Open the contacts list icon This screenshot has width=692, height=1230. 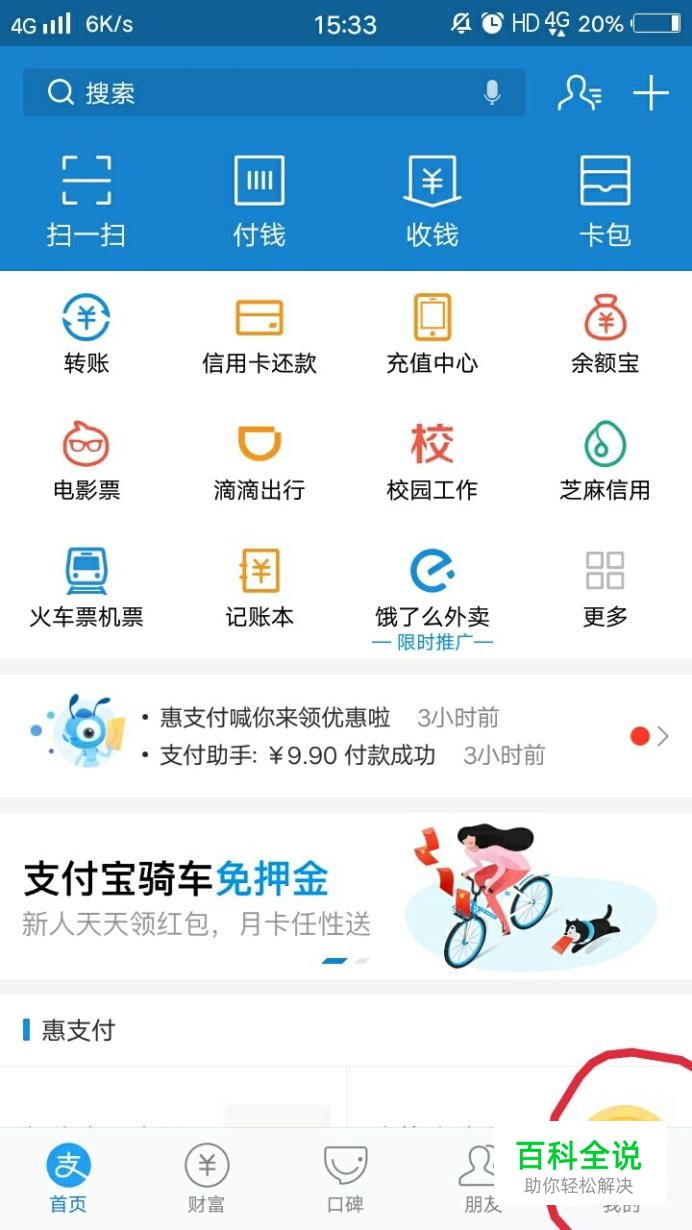(x=579, y=93)
